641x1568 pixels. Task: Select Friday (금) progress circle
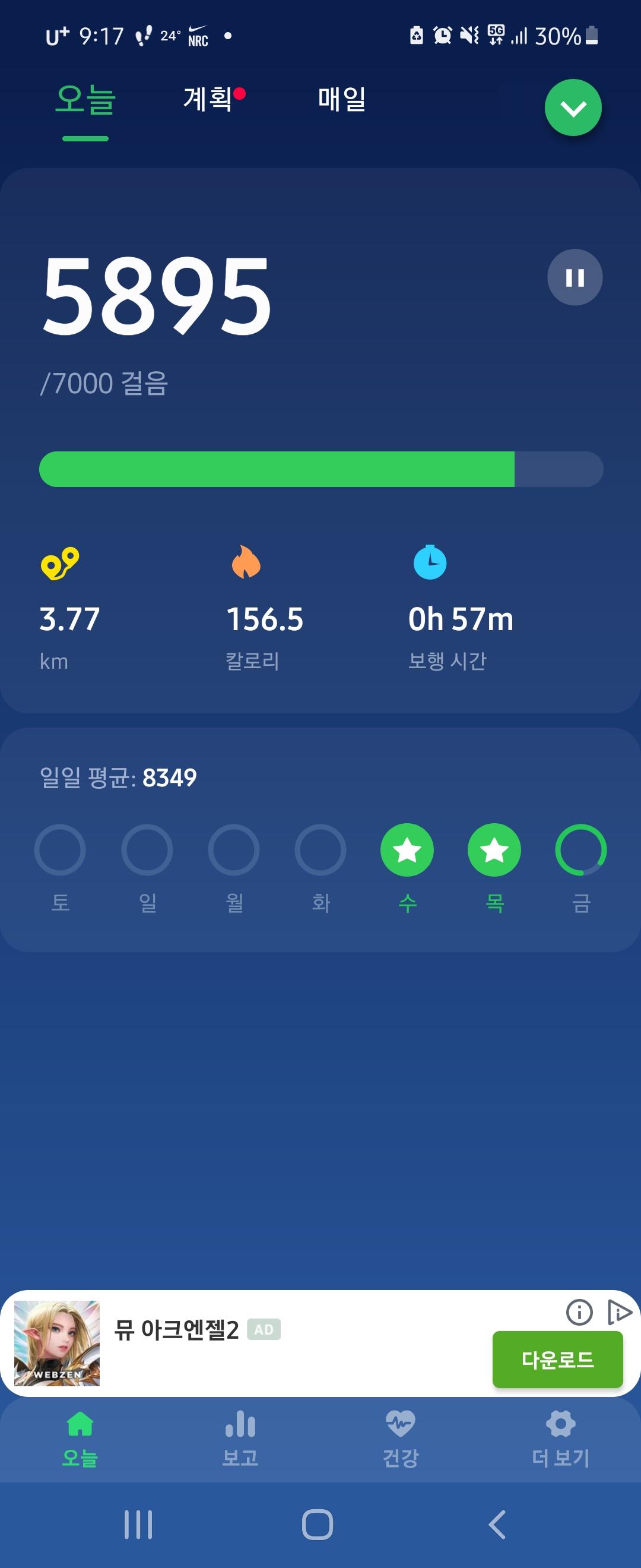581,850
